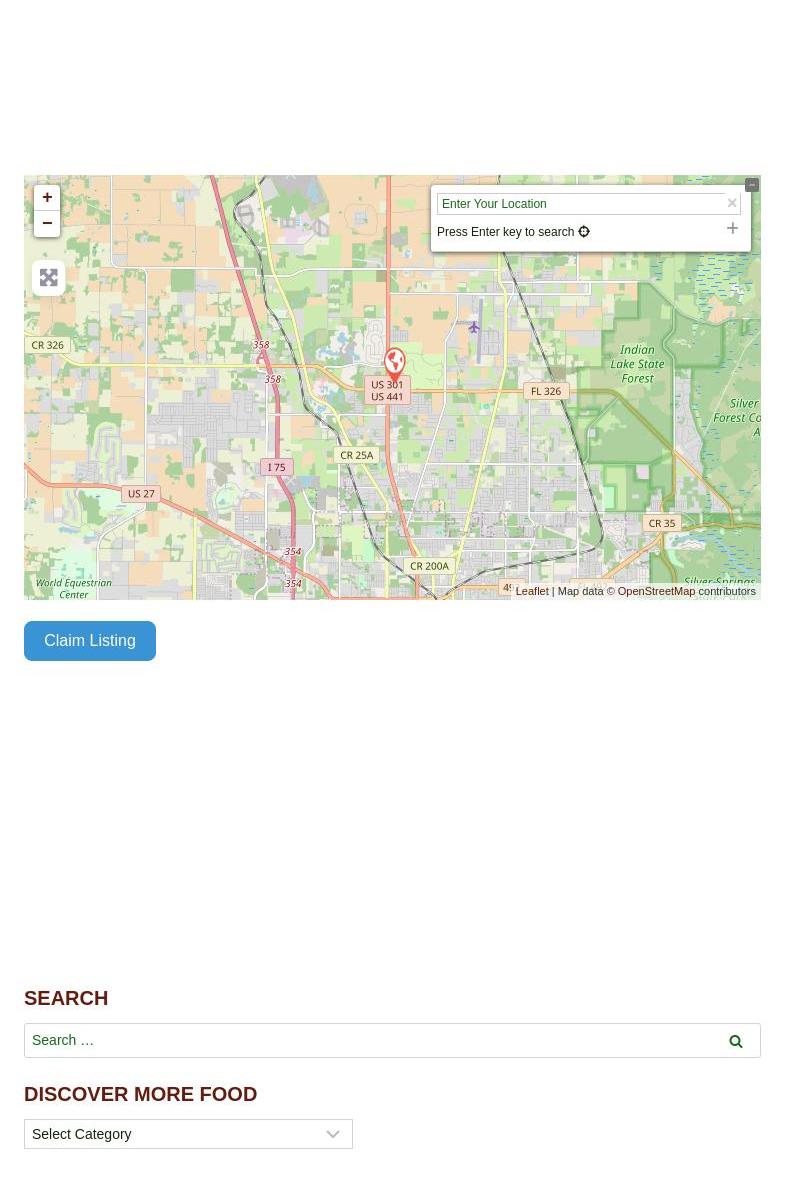This screenshot has width=785, height=1182.
Task: Use my current location crosshair
Action: [584, 232]
